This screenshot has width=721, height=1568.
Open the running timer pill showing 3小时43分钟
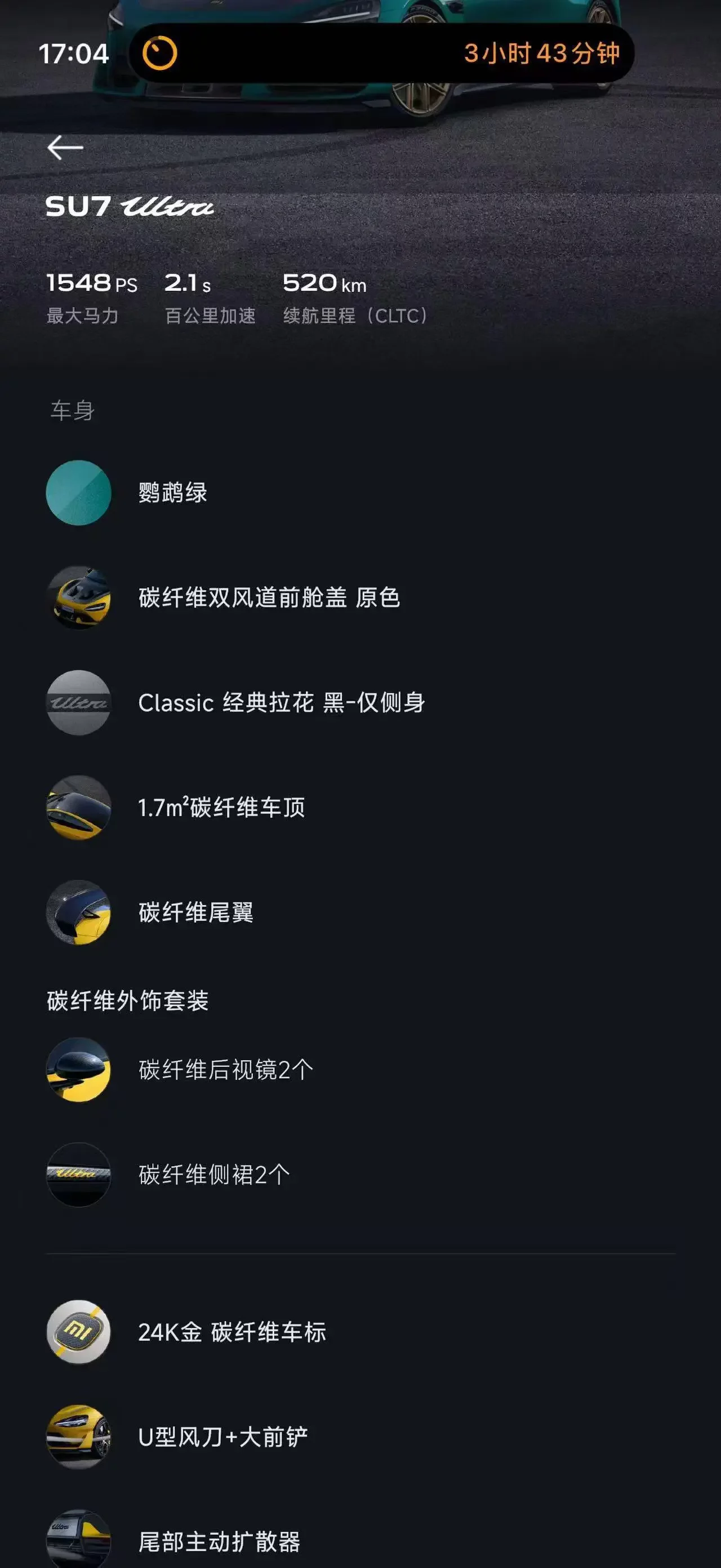click(381, 53)
